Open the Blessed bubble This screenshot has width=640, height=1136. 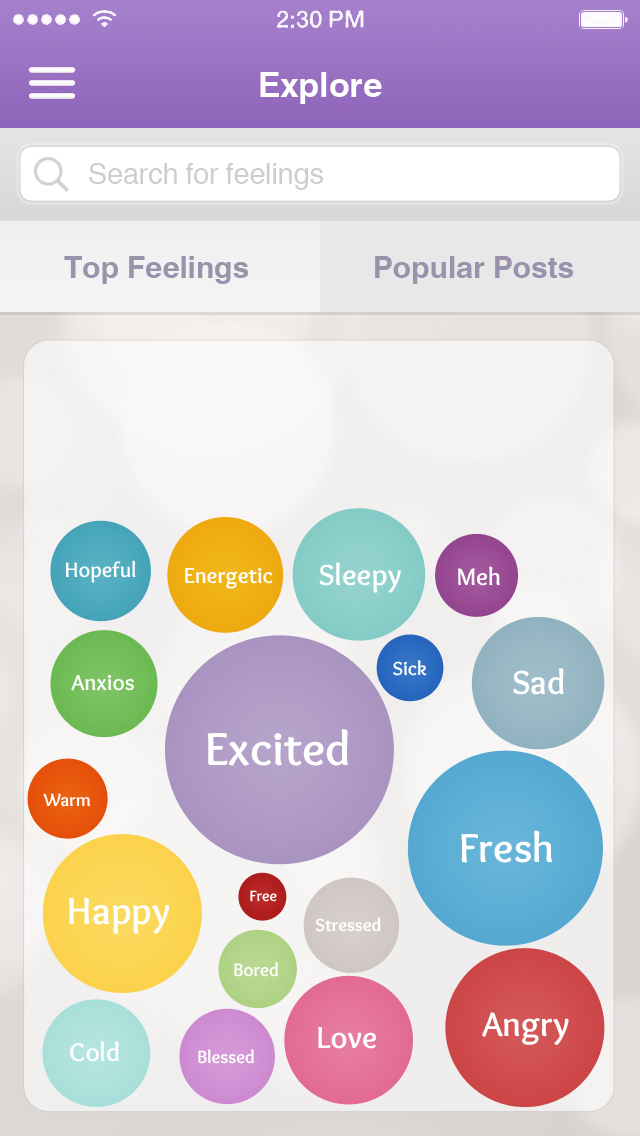click(226, 1056)
